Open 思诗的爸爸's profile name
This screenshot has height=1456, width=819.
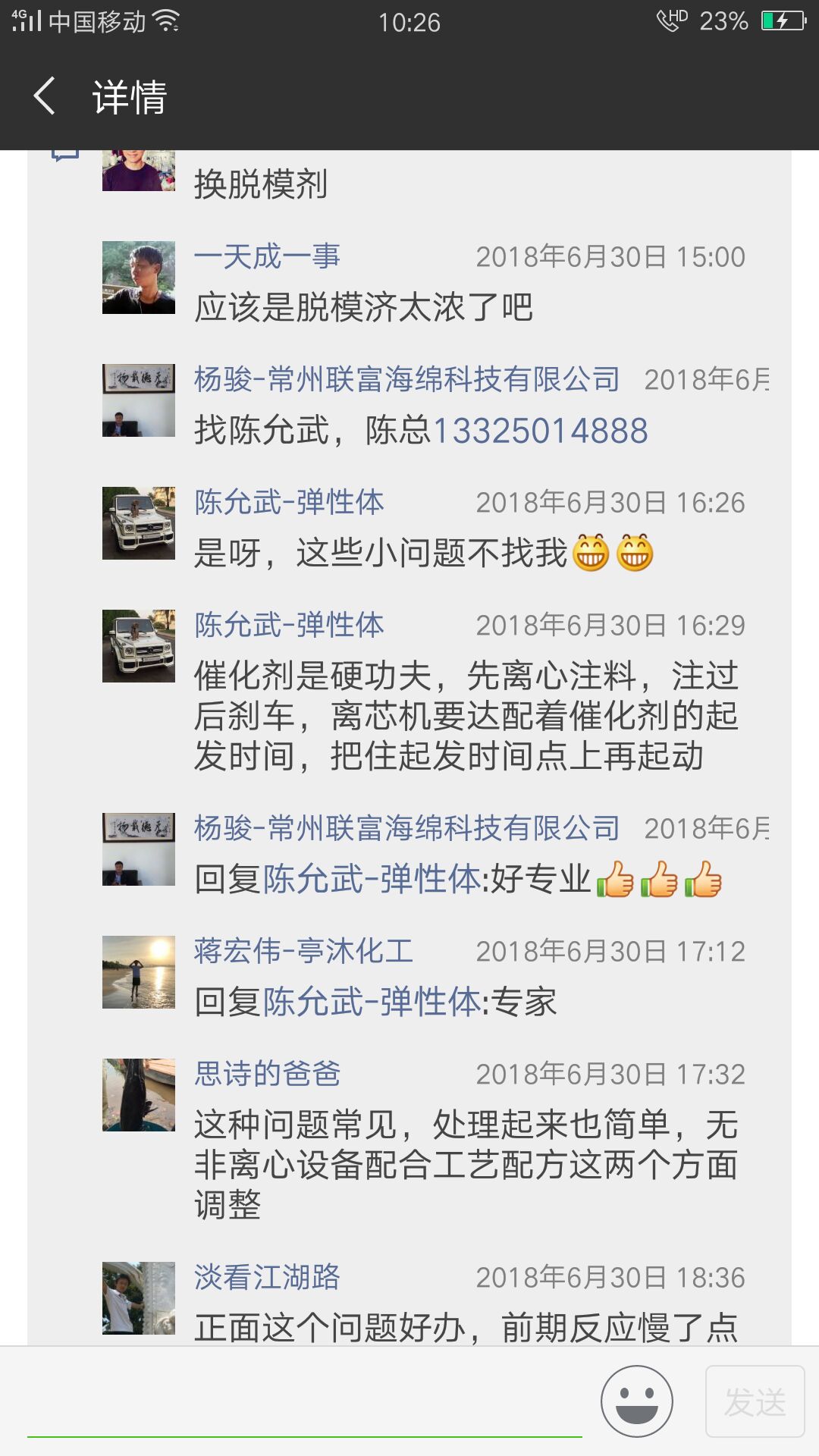[267, 1074]
